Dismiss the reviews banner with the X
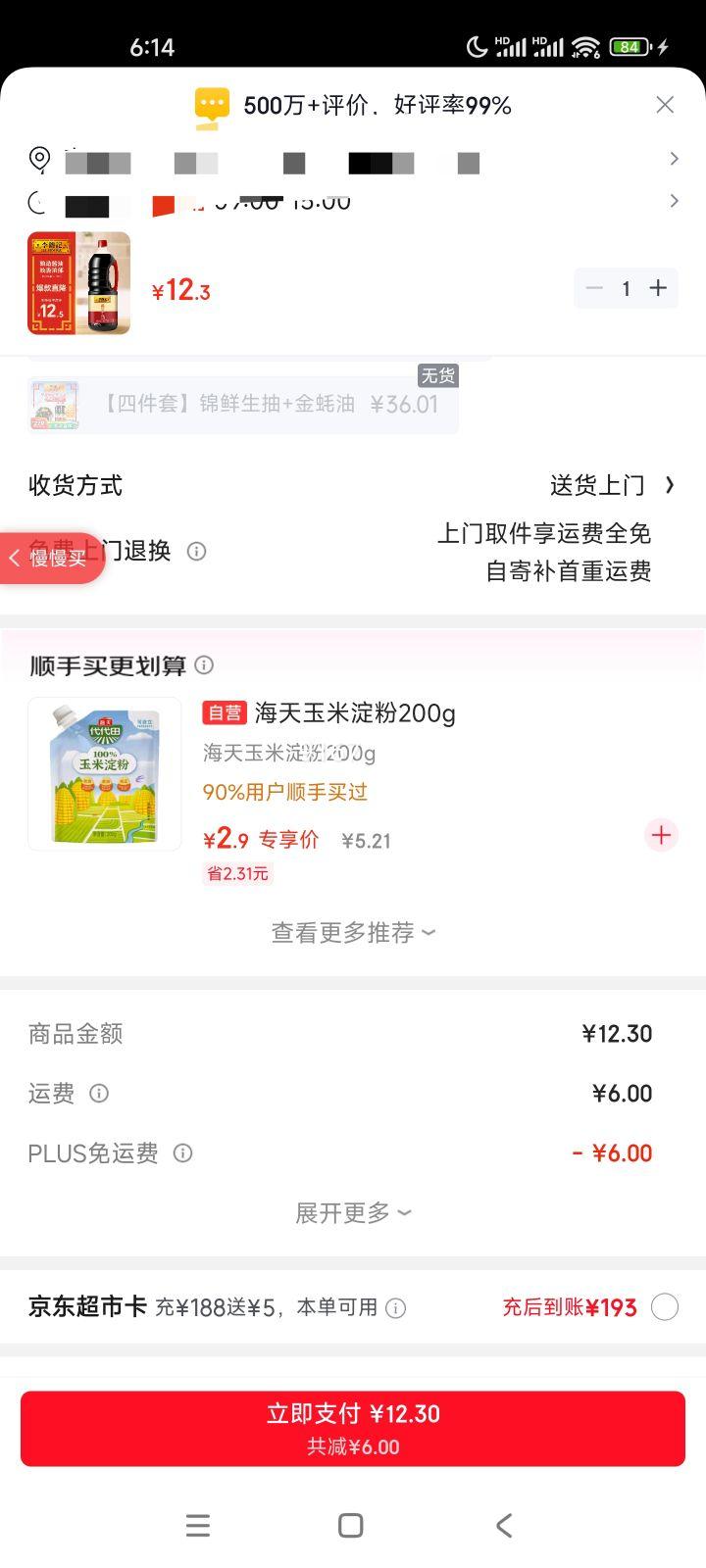 coord(665,104)
